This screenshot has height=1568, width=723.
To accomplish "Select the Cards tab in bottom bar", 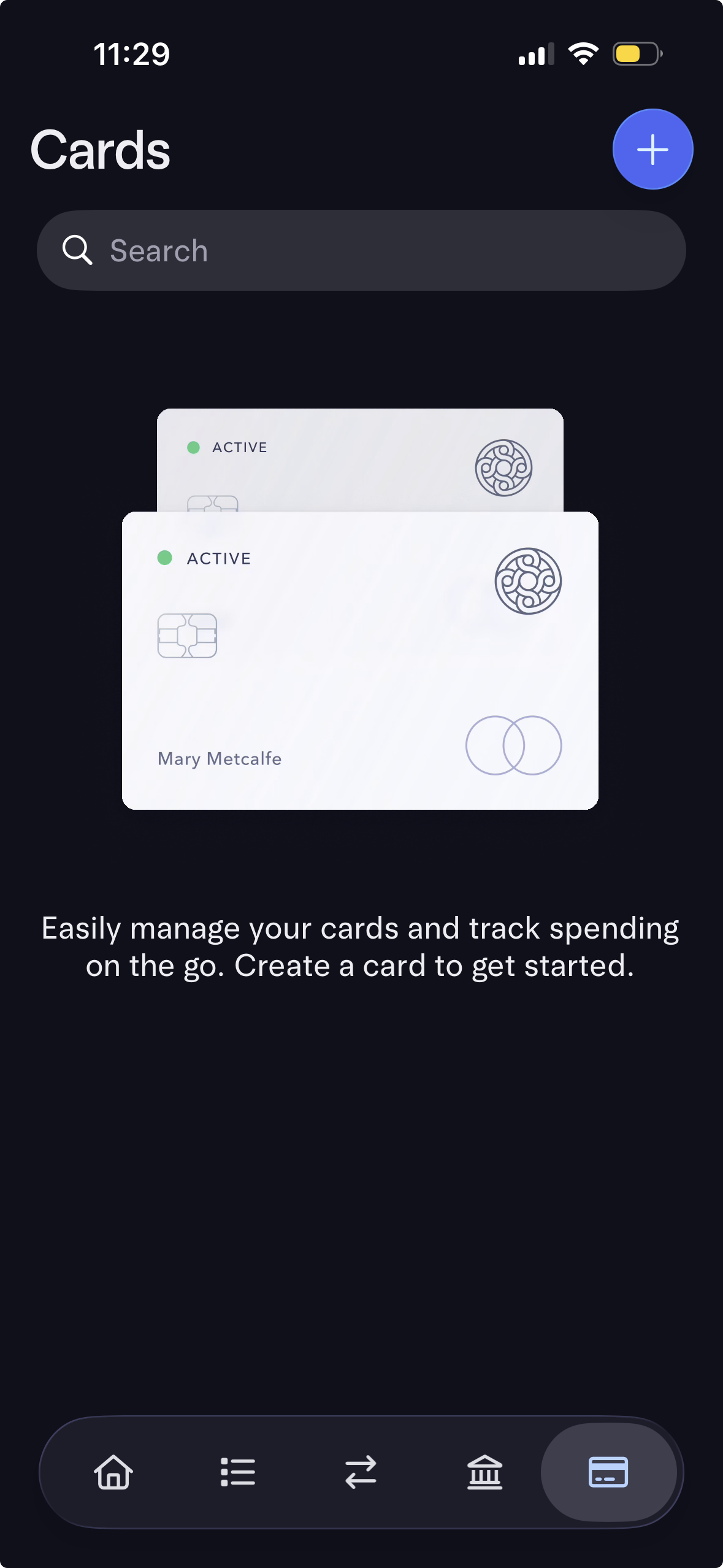I will 608,1472.
